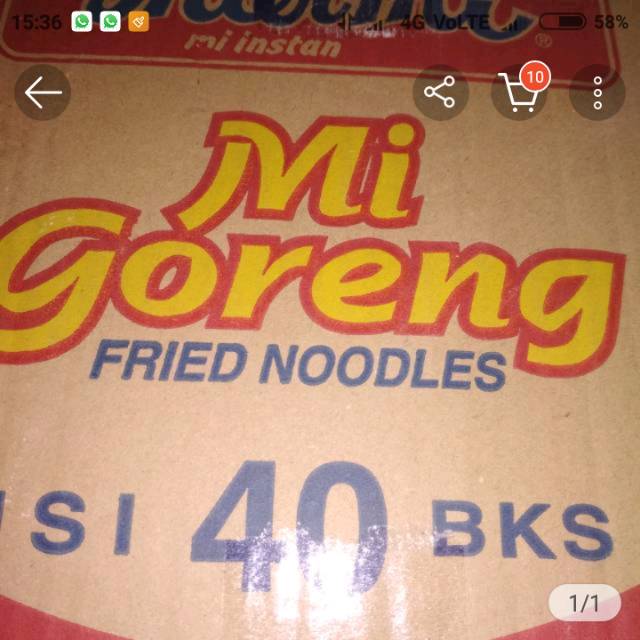Image resolution: width=640 pixels, height=640 pixels.
Task: Open the Mi Goreng product photo
Action: pyautogui.click(x=320, y=340)
